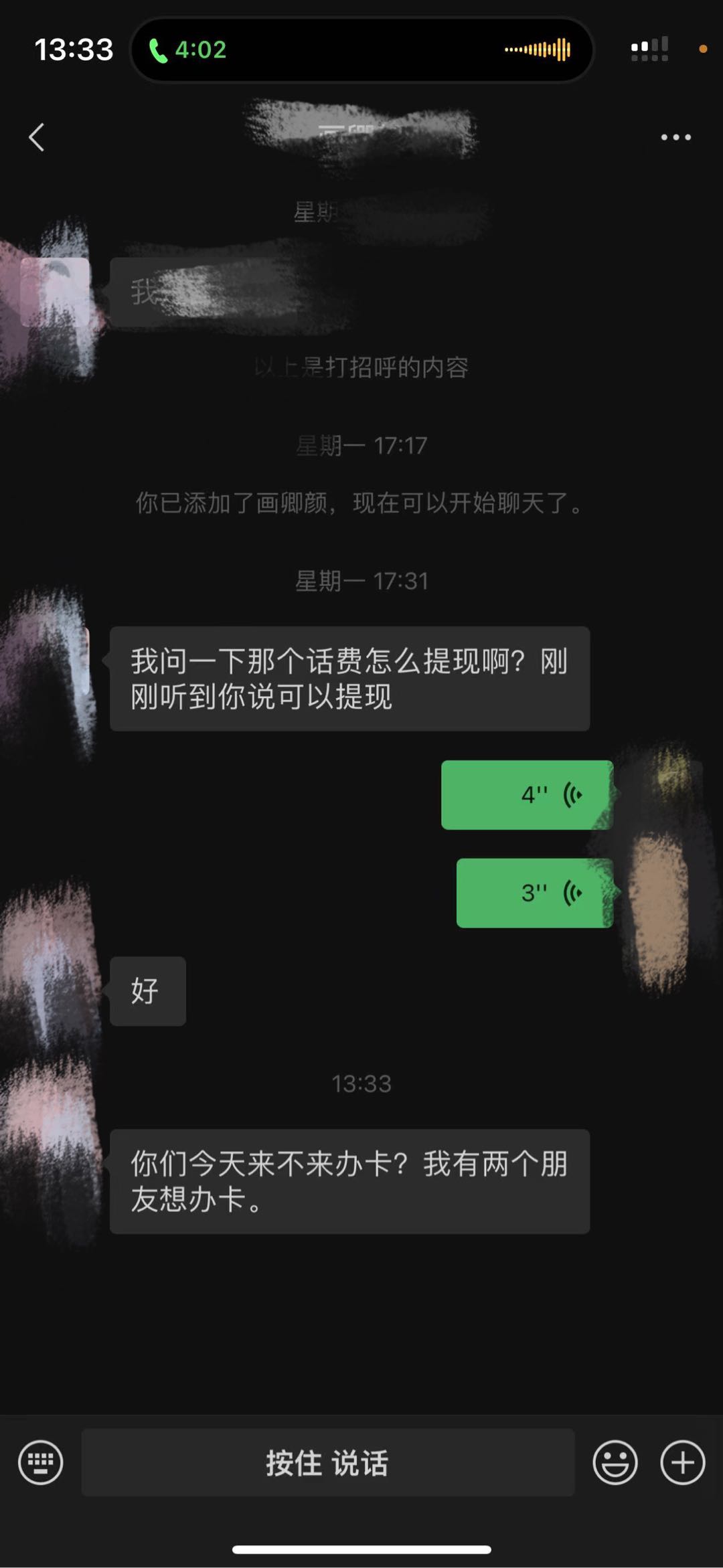Open the emoji sticker panel
The height and width of the screenshot is (1568, 723).
pyautogui.click(x=615, y=1462)
